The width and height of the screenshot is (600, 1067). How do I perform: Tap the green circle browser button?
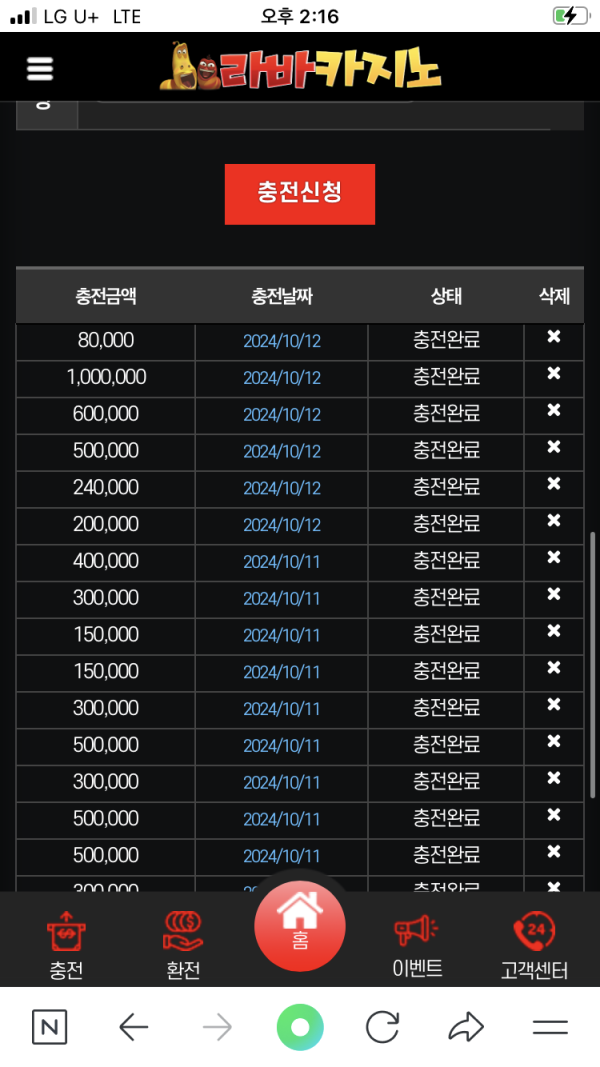tap(300, 1027)
